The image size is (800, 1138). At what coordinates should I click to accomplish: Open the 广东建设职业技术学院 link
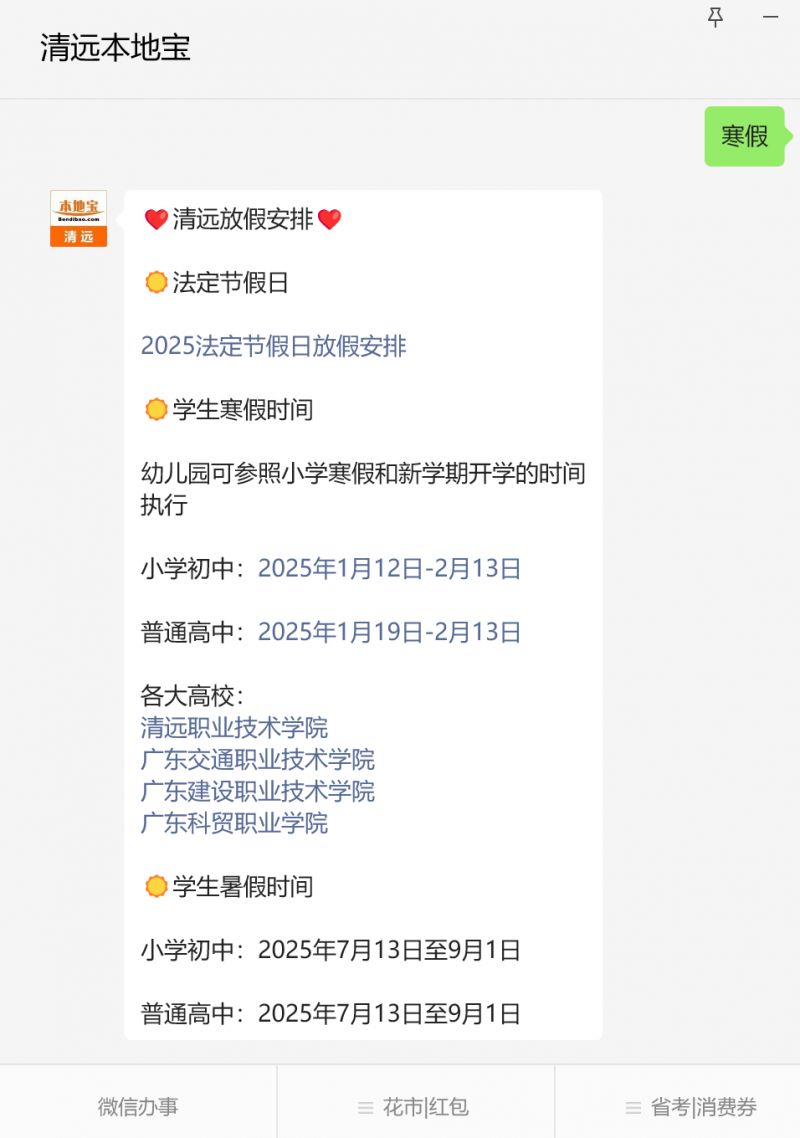pos(257,791)
